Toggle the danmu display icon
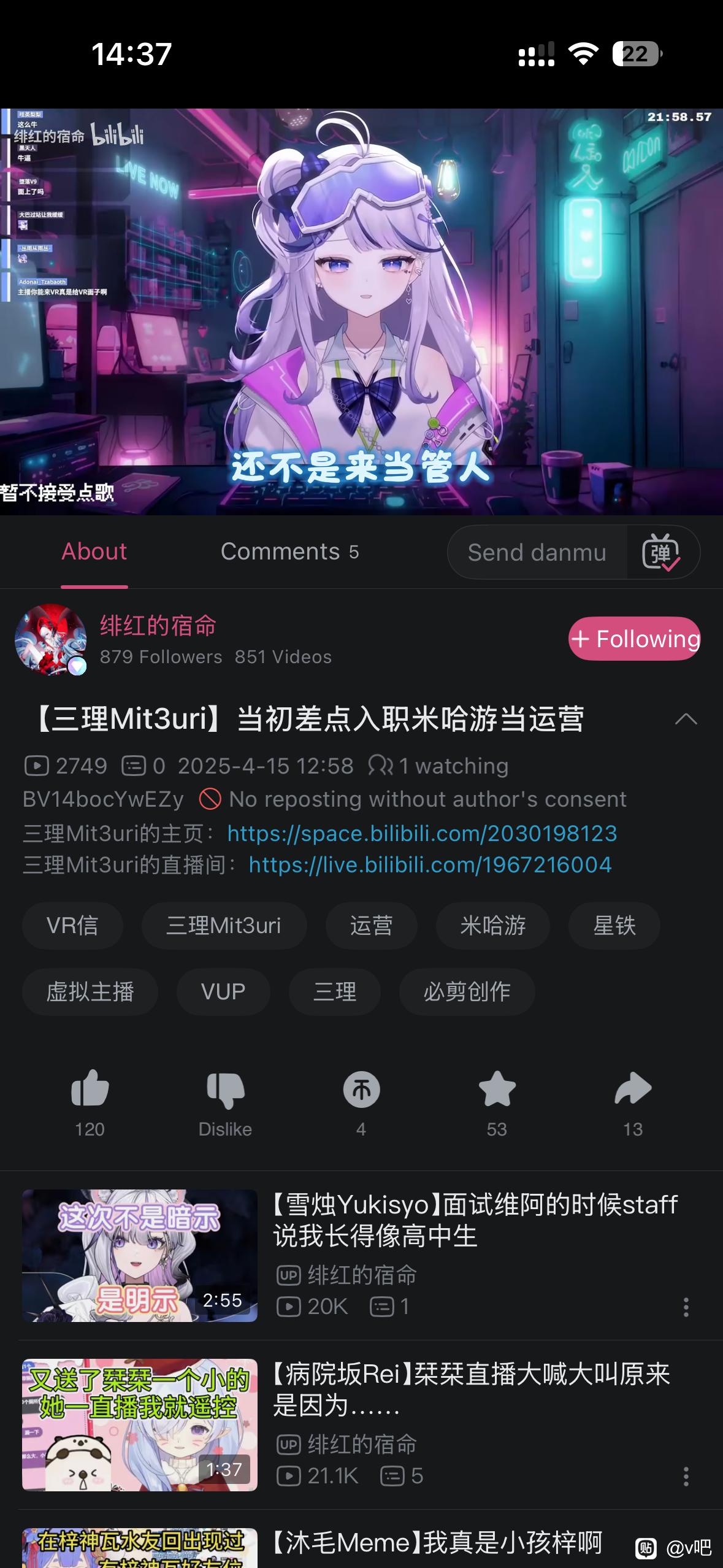The width and height of the screenshot is (723, 1568). click(x=660, y=552)
